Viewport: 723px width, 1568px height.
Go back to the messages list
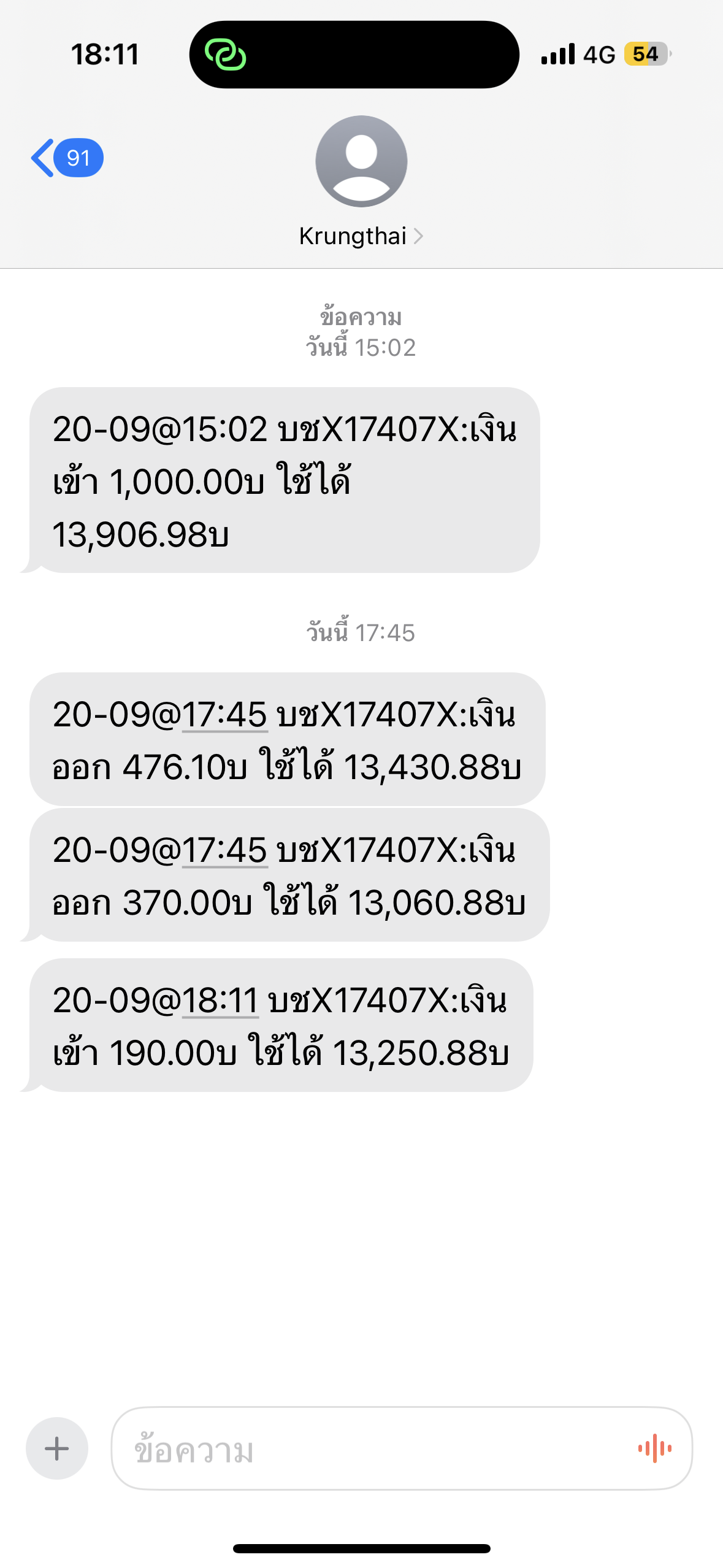pos(67,158)
